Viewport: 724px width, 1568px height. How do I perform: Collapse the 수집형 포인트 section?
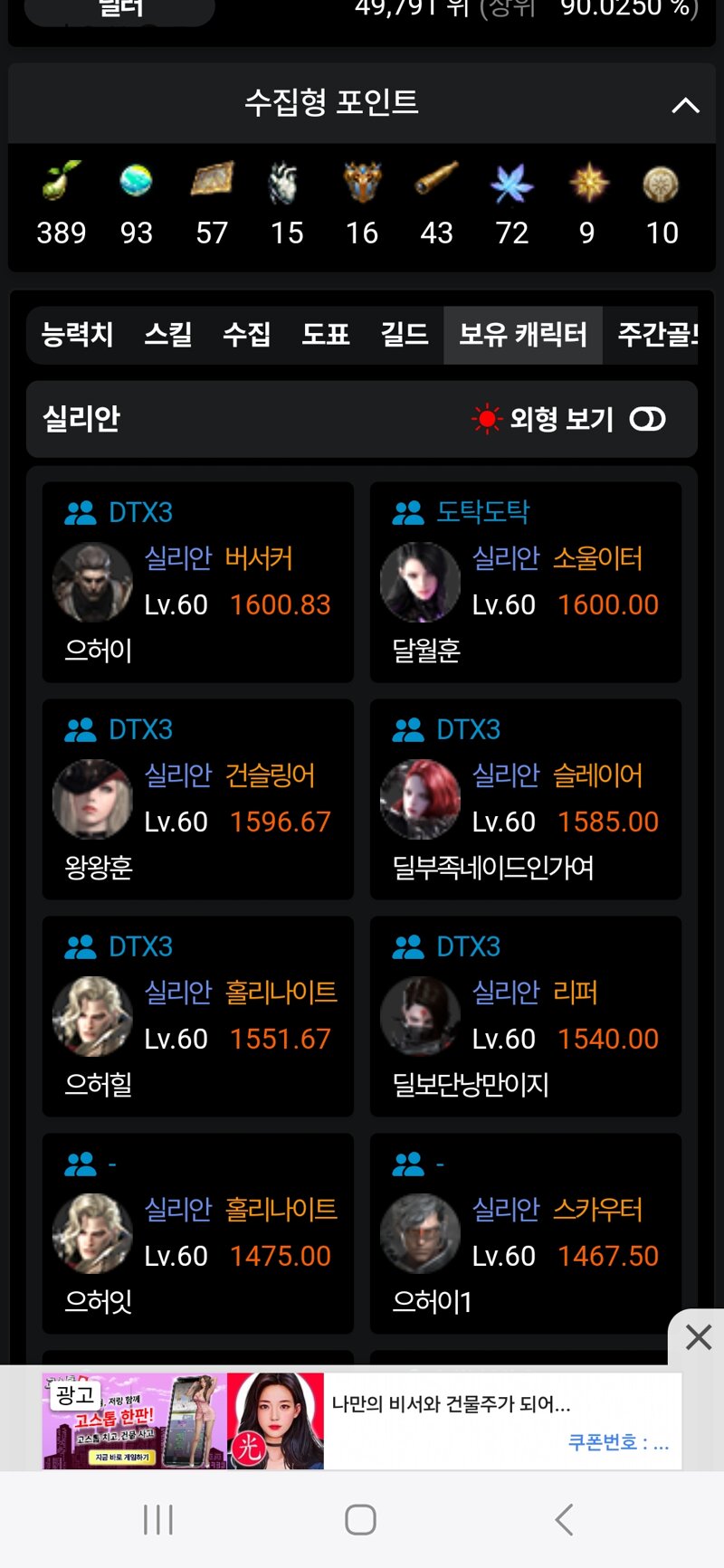[685, 105]
